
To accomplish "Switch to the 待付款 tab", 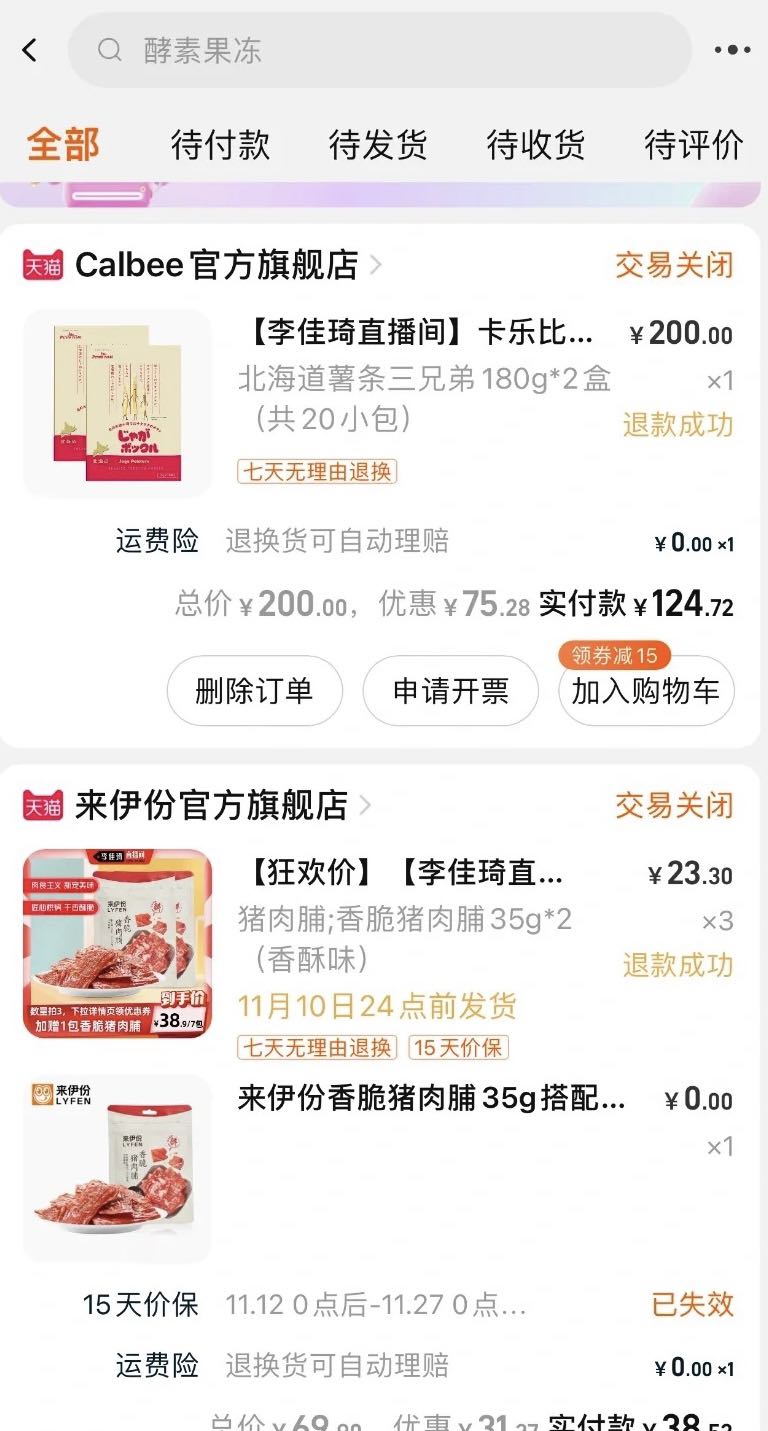I will (x=220, y=145).
